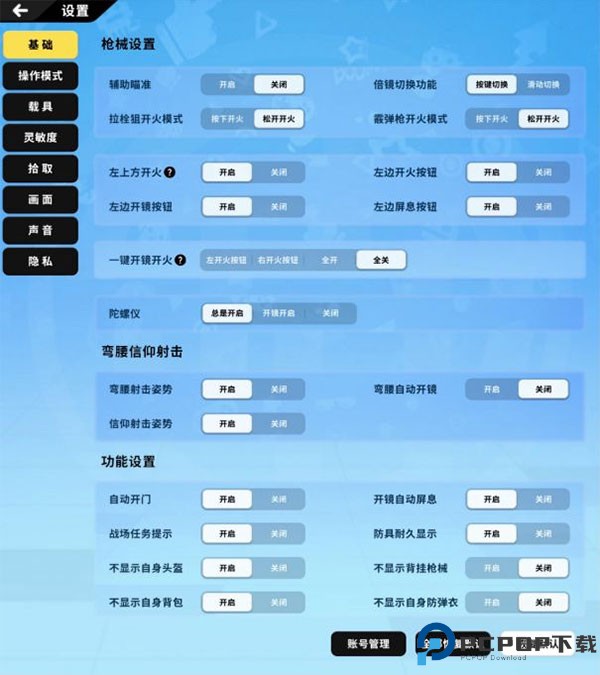Enable 不显示背挂枪械 with 开启
Viewport: 600px width, 675px height.
[491, 568]
